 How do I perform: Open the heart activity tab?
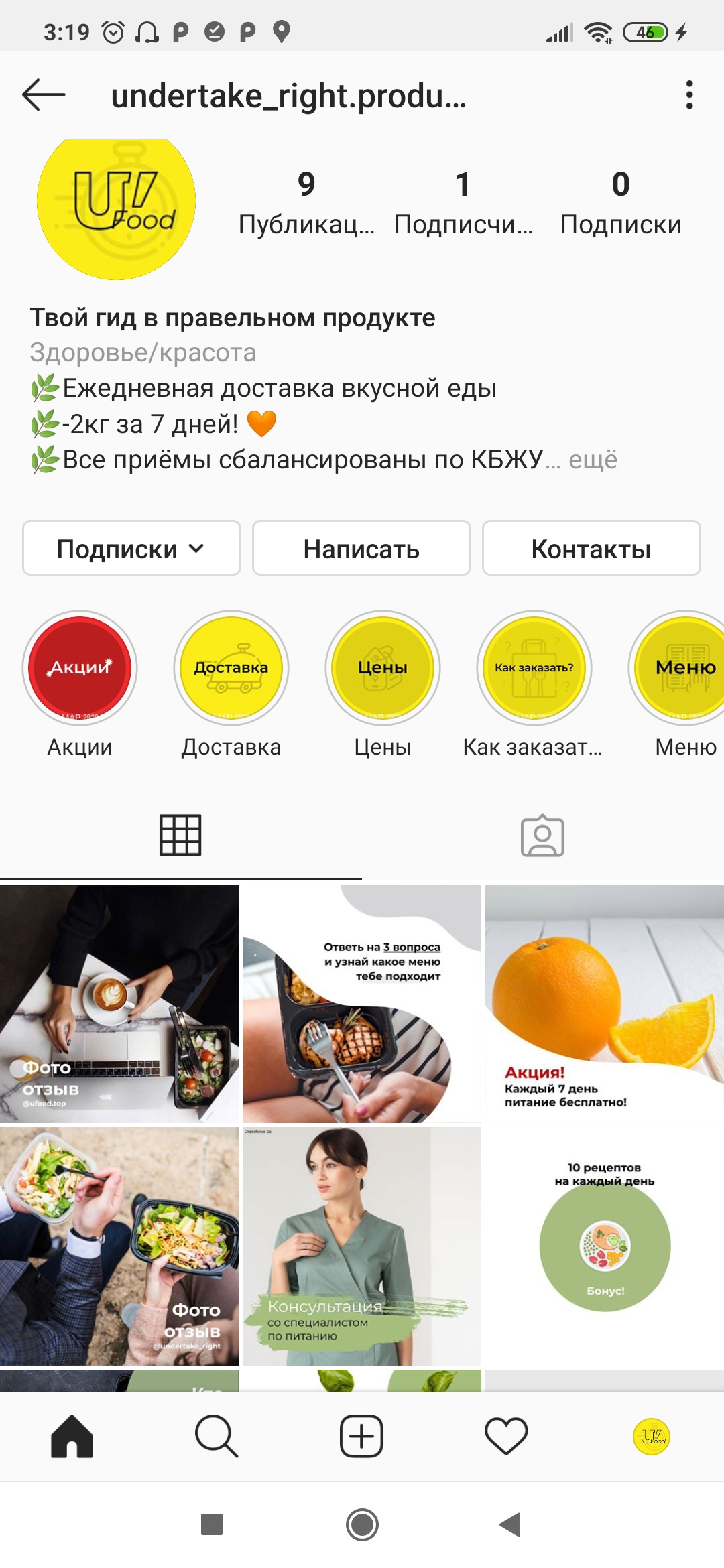click(506, 1436)
